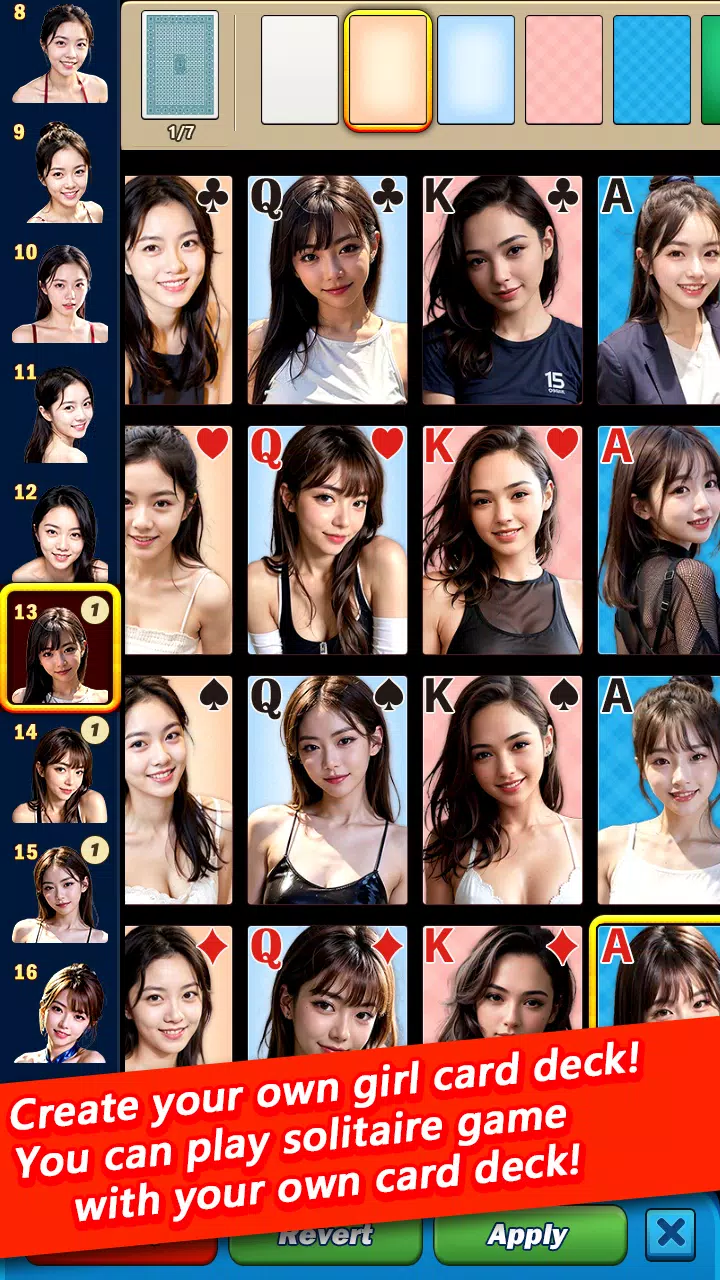The image size is (720, 1280).
Task: Choose girl number 14
Action: coord(60,772)
